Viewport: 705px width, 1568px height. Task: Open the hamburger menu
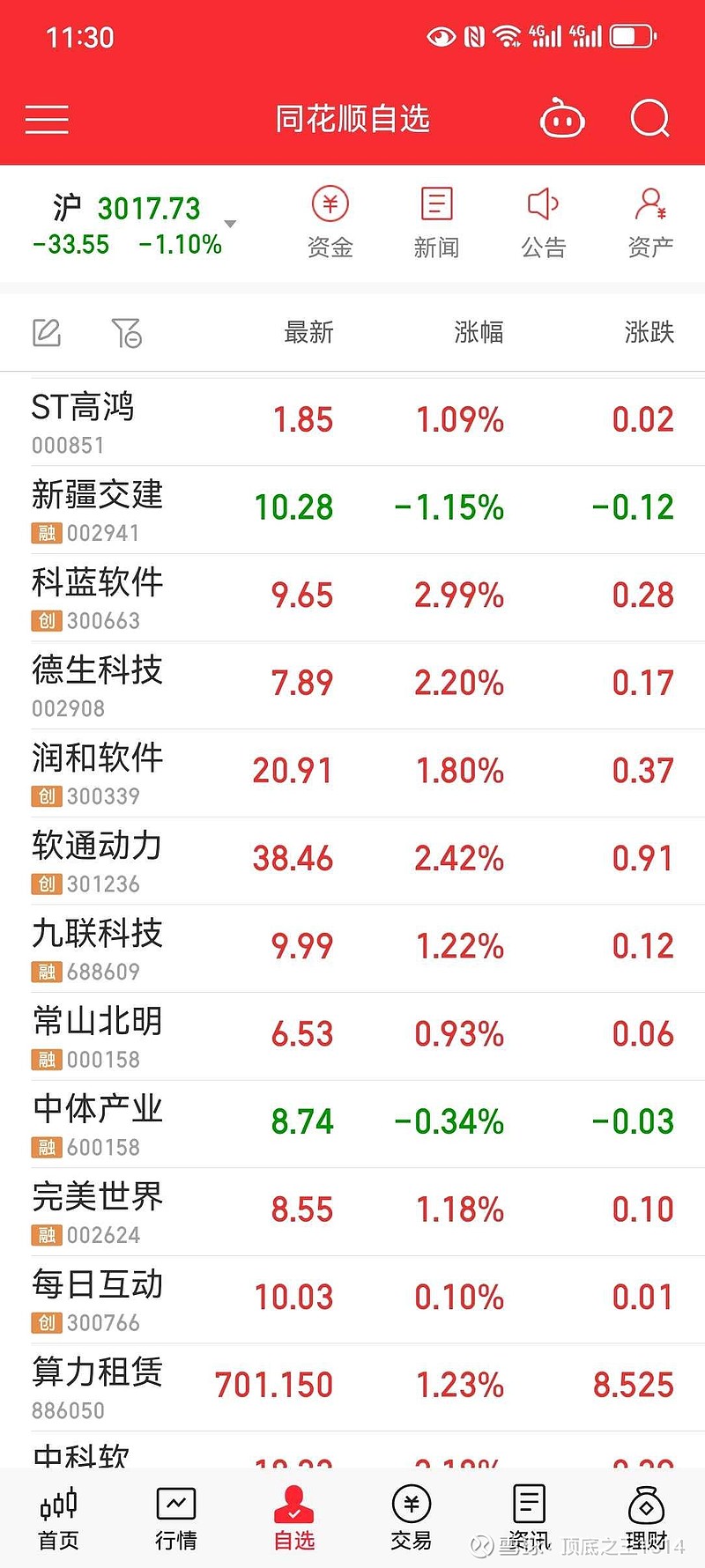coord(47,119)
